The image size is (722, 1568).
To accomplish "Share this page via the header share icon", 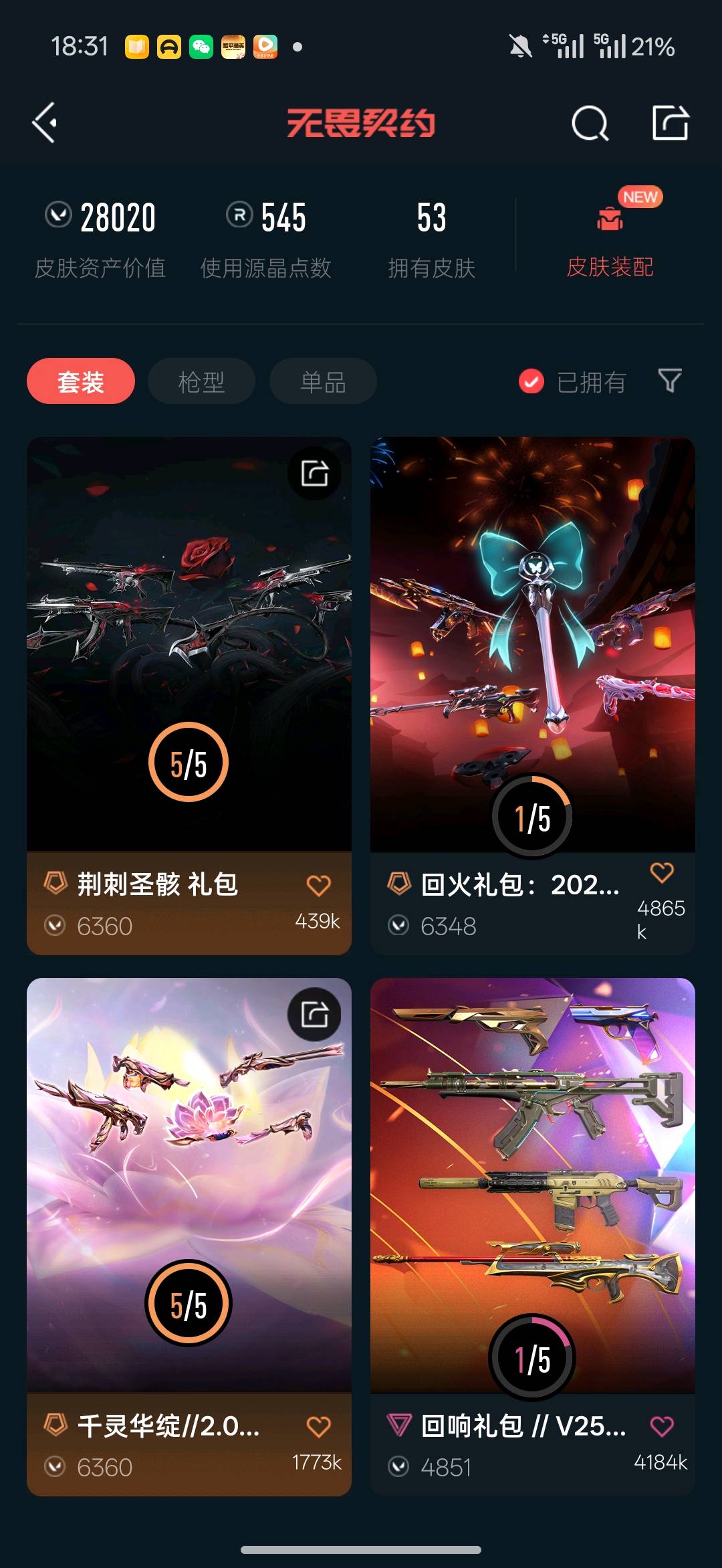I will (x=670, y=122).
